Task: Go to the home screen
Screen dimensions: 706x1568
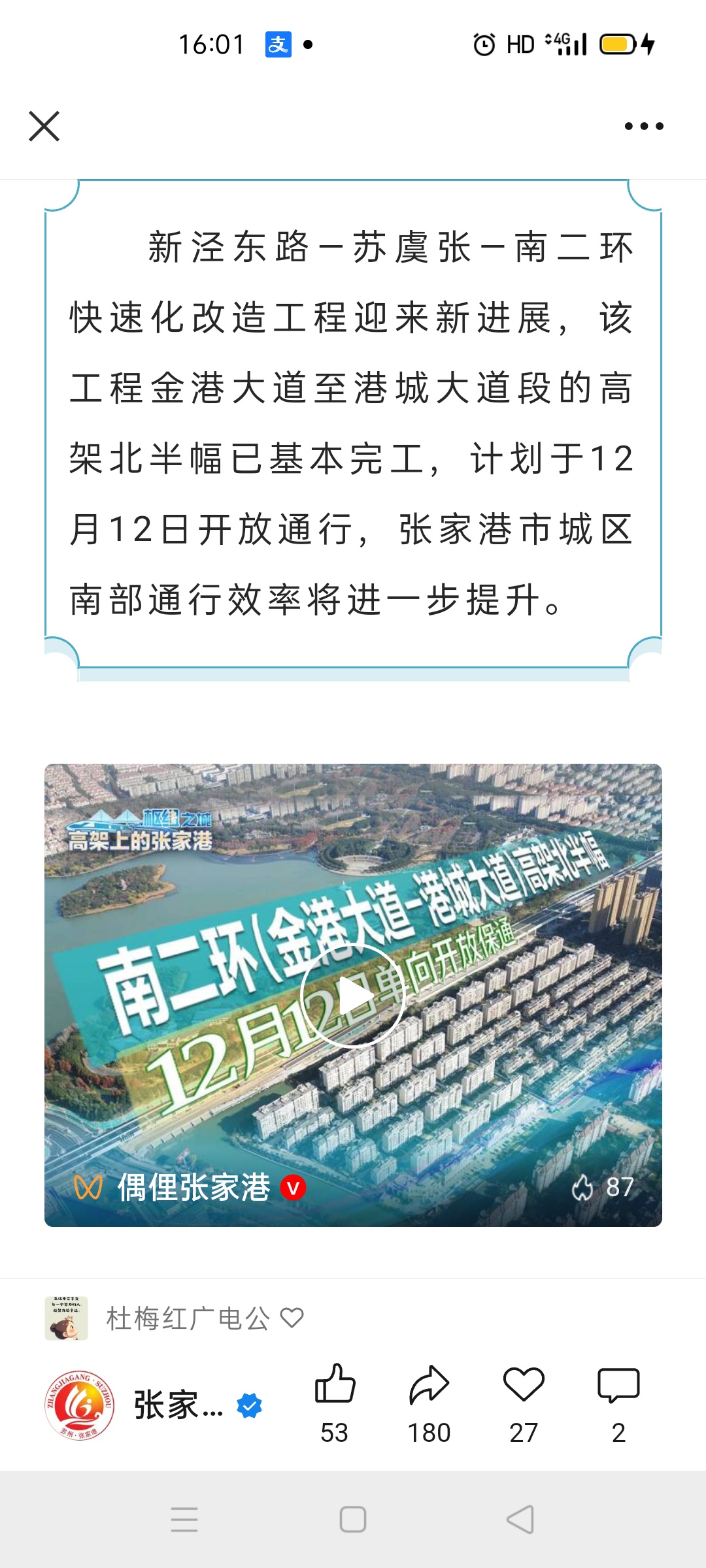Action: [x=353, y=1520]
